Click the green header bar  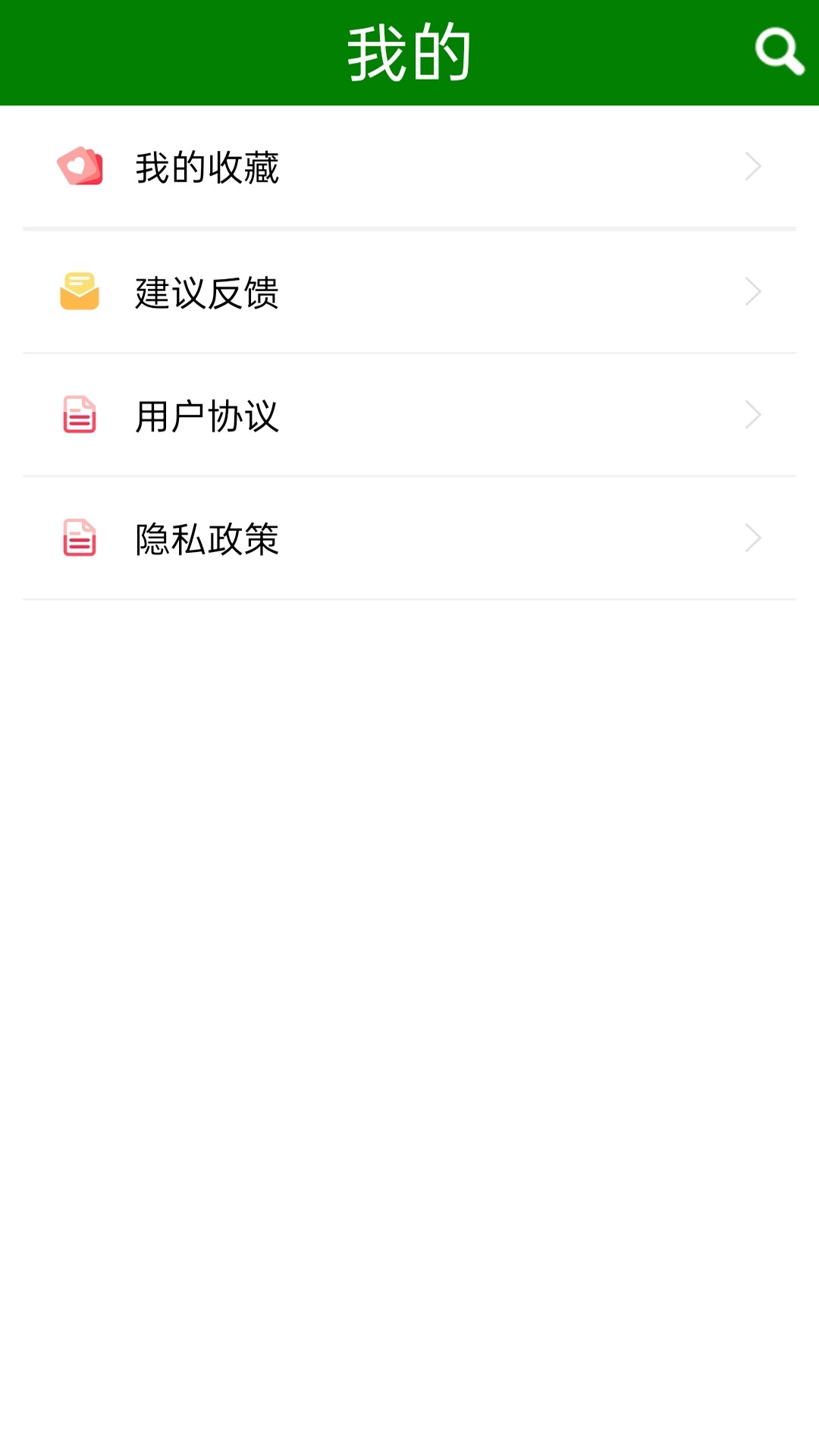tap(409, 52)
